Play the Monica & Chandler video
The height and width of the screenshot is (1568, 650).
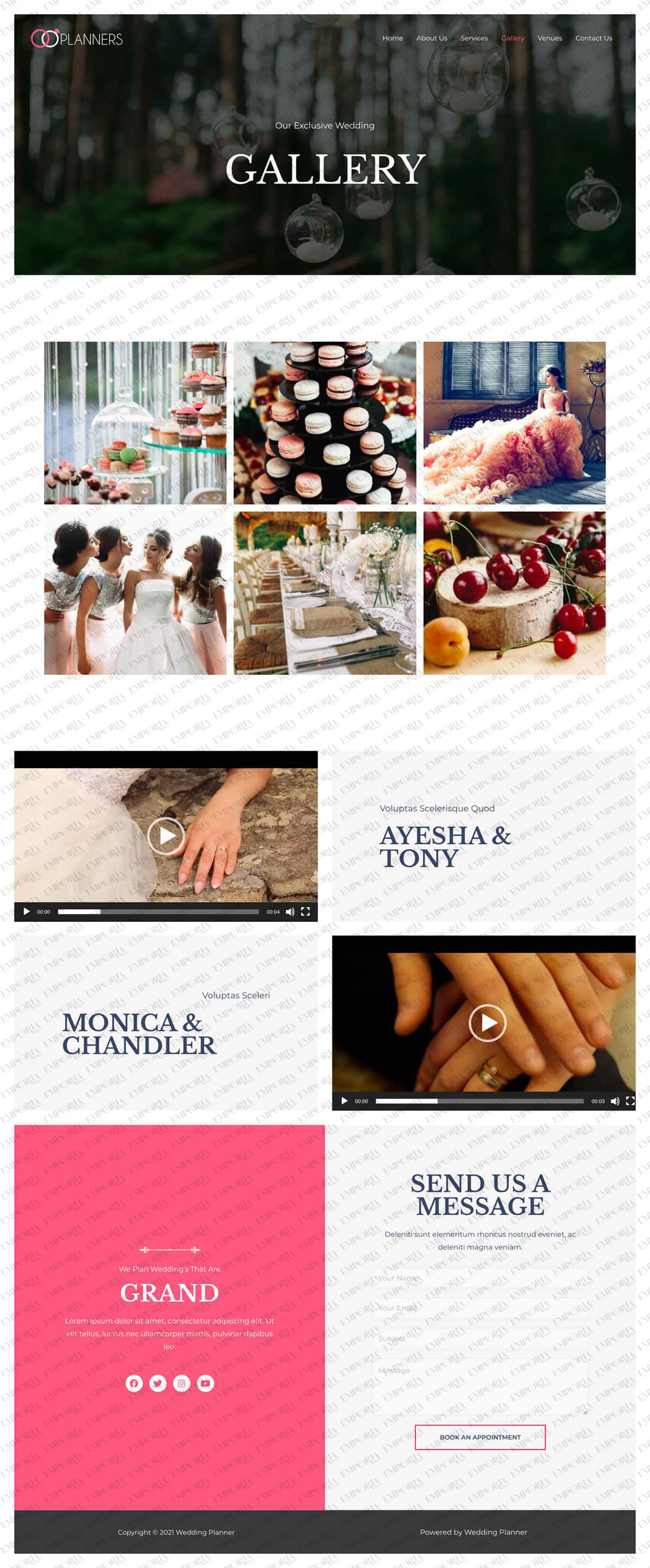487,1022
